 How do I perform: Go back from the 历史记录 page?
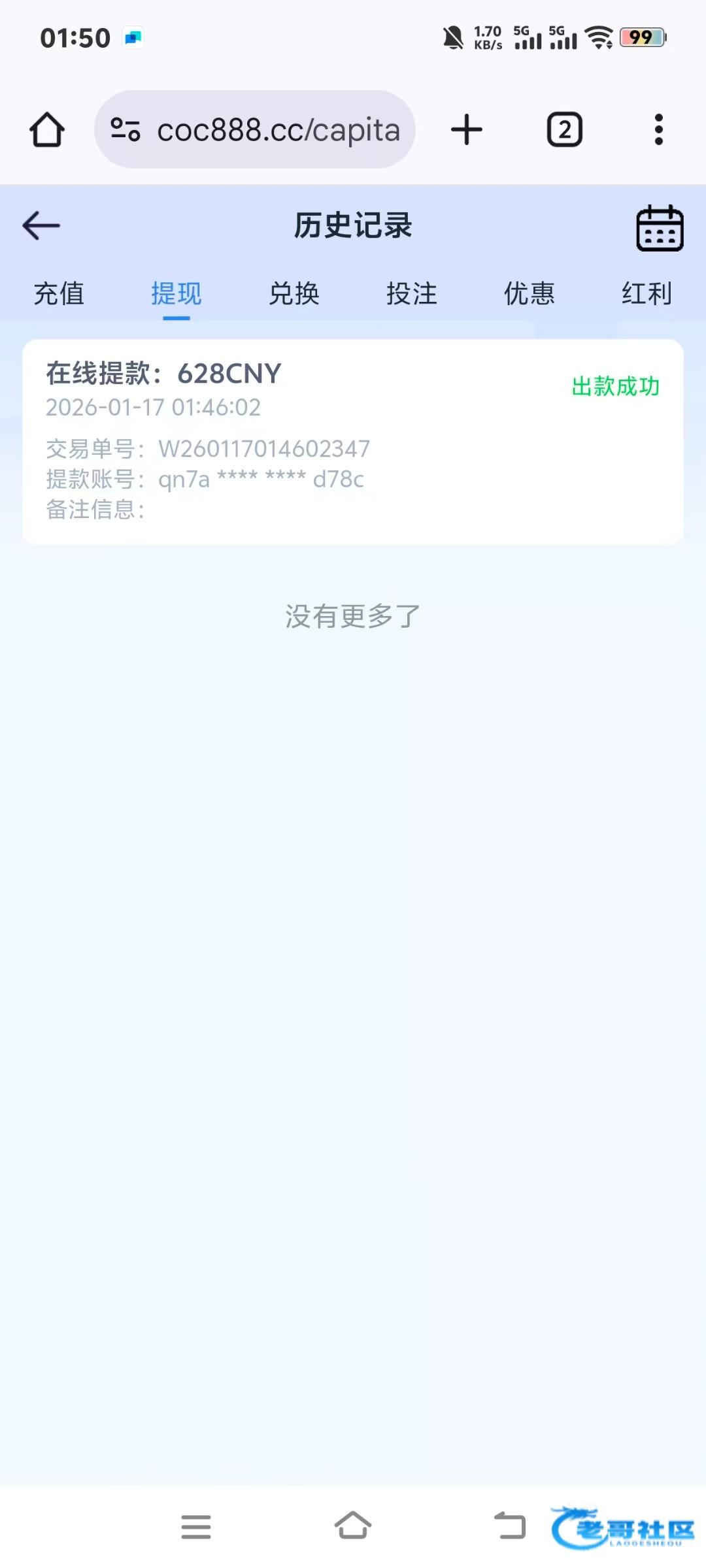[x=41, y=226]
